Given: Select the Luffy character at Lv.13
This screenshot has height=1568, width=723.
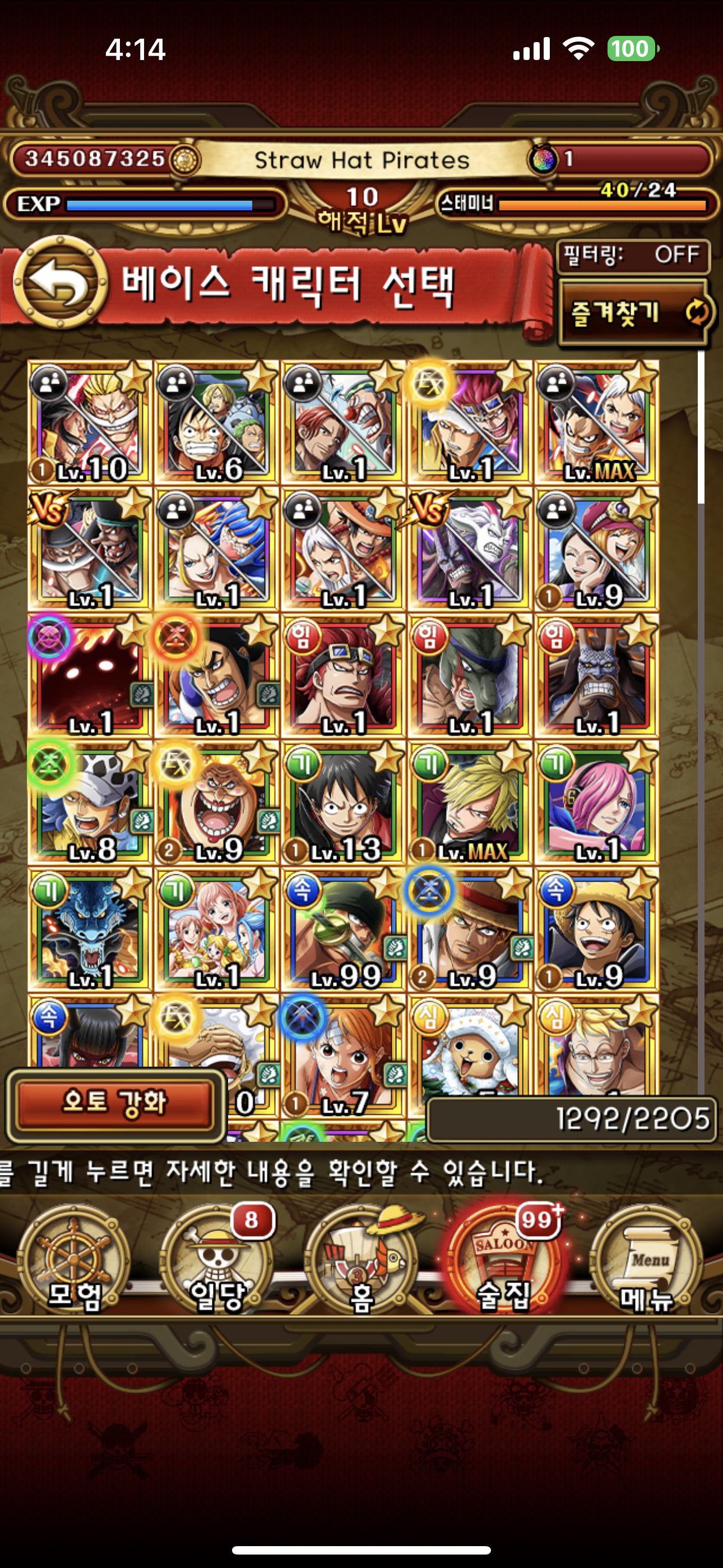Looking at the screenshot, I should 343,803.
